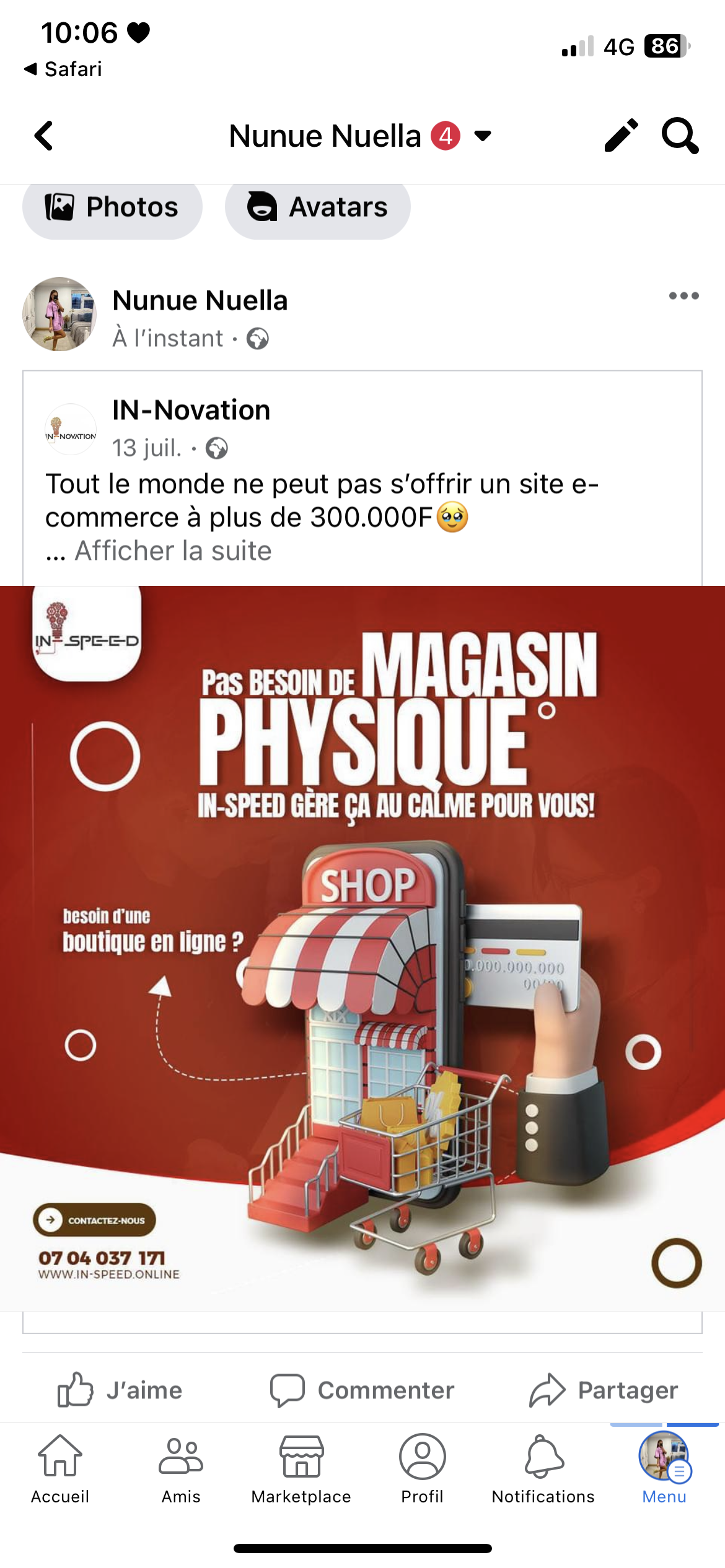Select the Avatars chip
The height and width of the screenshot is (1568, 725).
pos(317,207)
